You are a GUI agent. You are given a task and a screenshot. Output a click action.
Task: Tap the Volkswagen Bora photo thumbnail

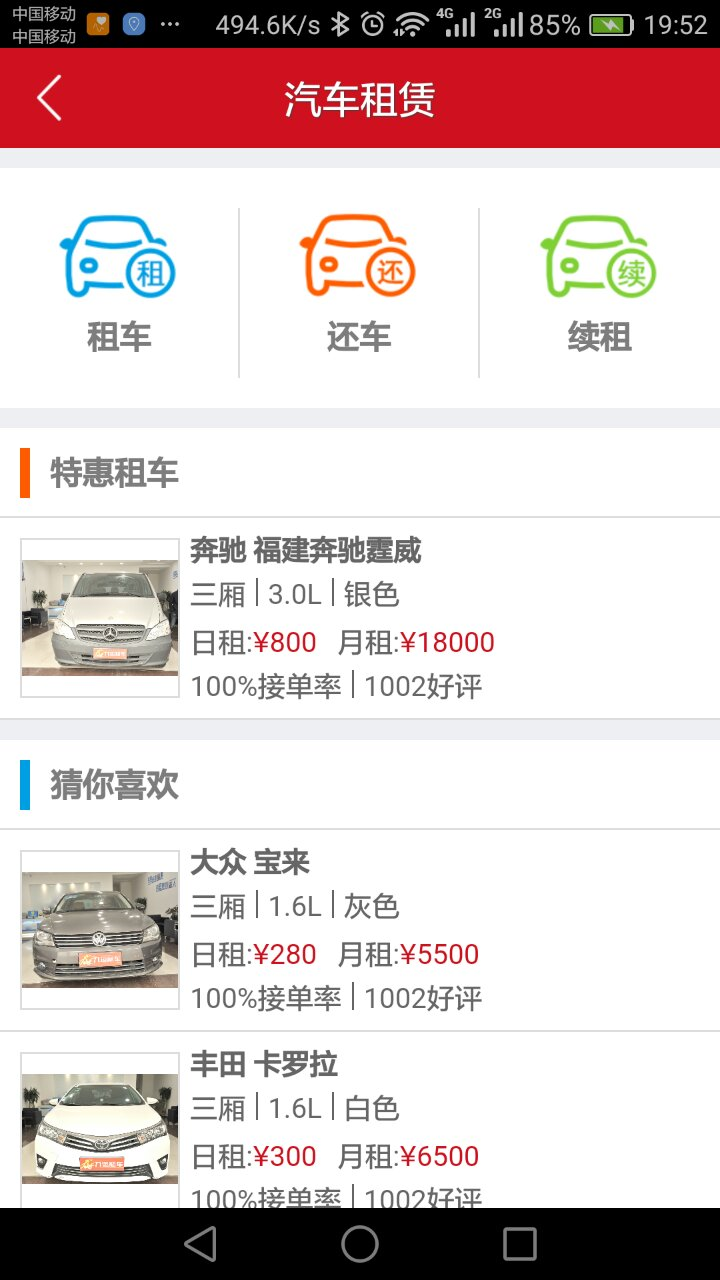point(98,927)
